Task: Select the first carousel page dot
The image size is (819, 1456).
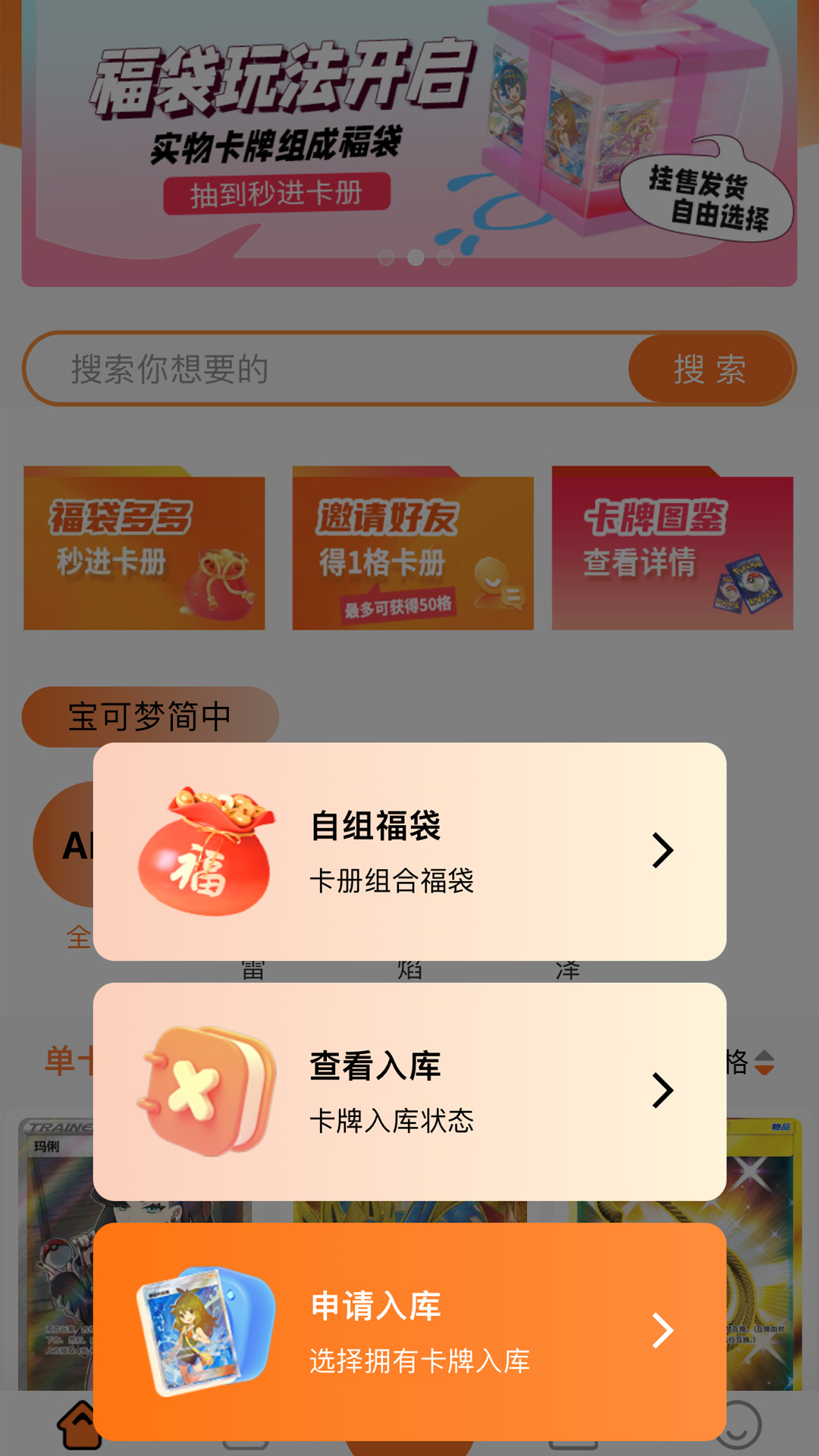Action: pyautogui.click(x=388, y=258)
